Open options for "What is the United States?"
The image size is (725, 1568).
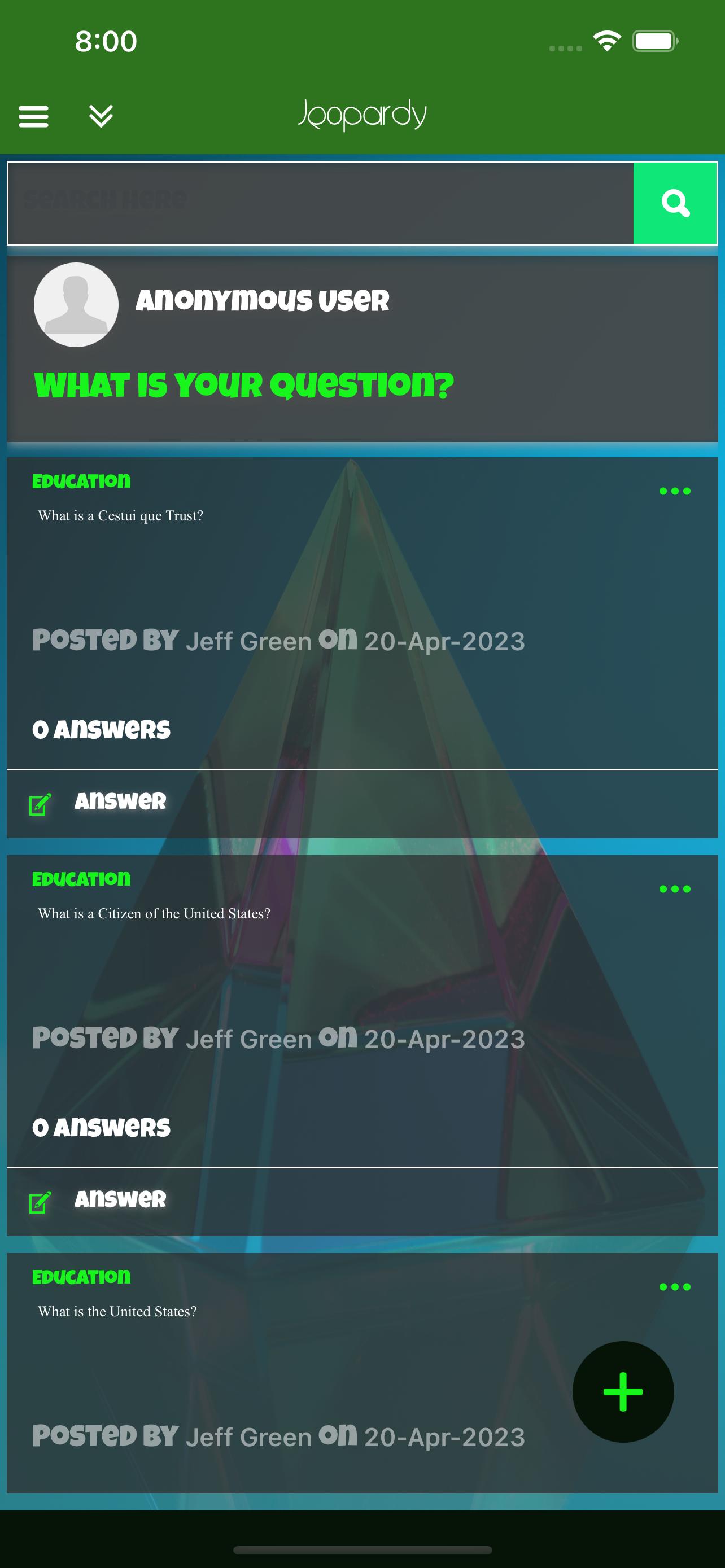[675, 1287]
